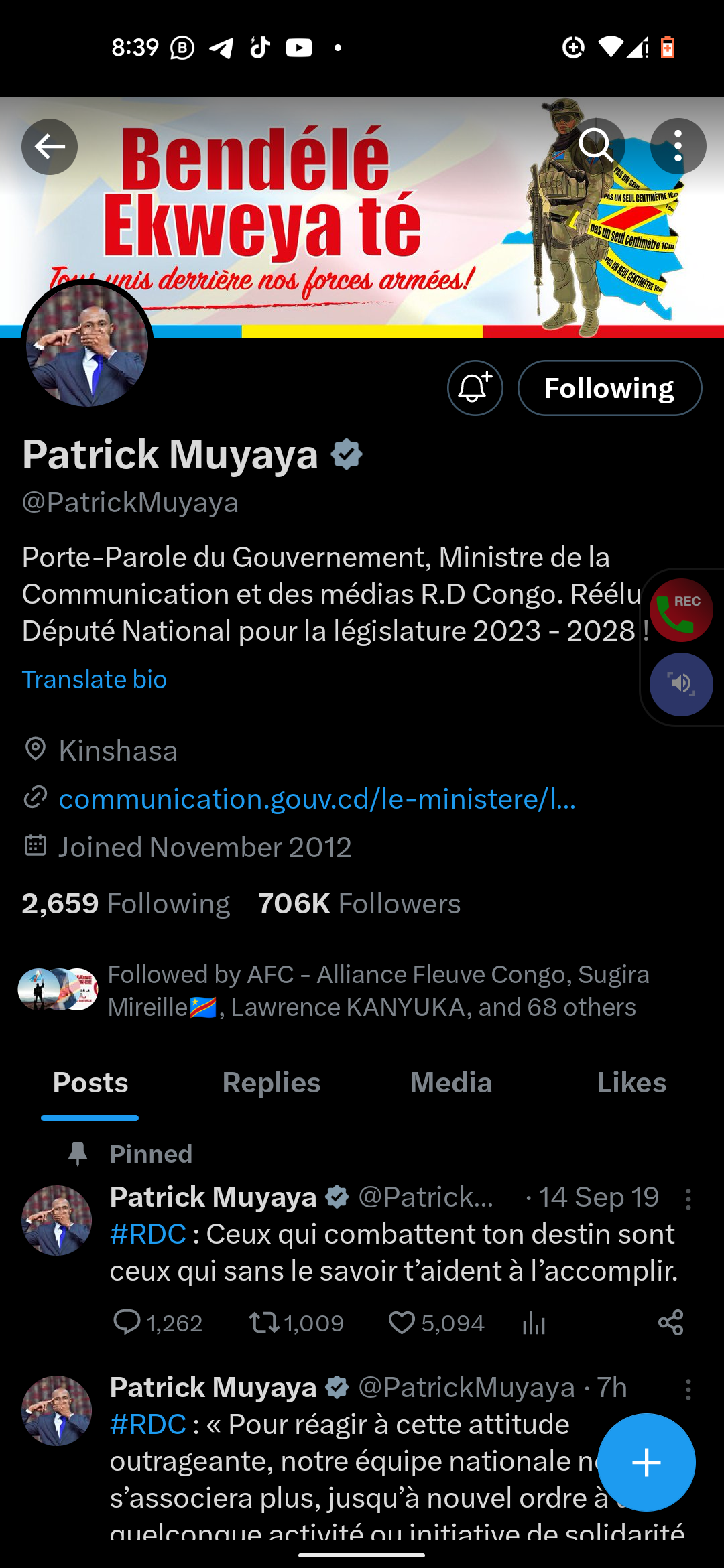Open Patrick Muyaya's profile picture
The width and height of the screenshot is (724, 1568).
(87, 346)
